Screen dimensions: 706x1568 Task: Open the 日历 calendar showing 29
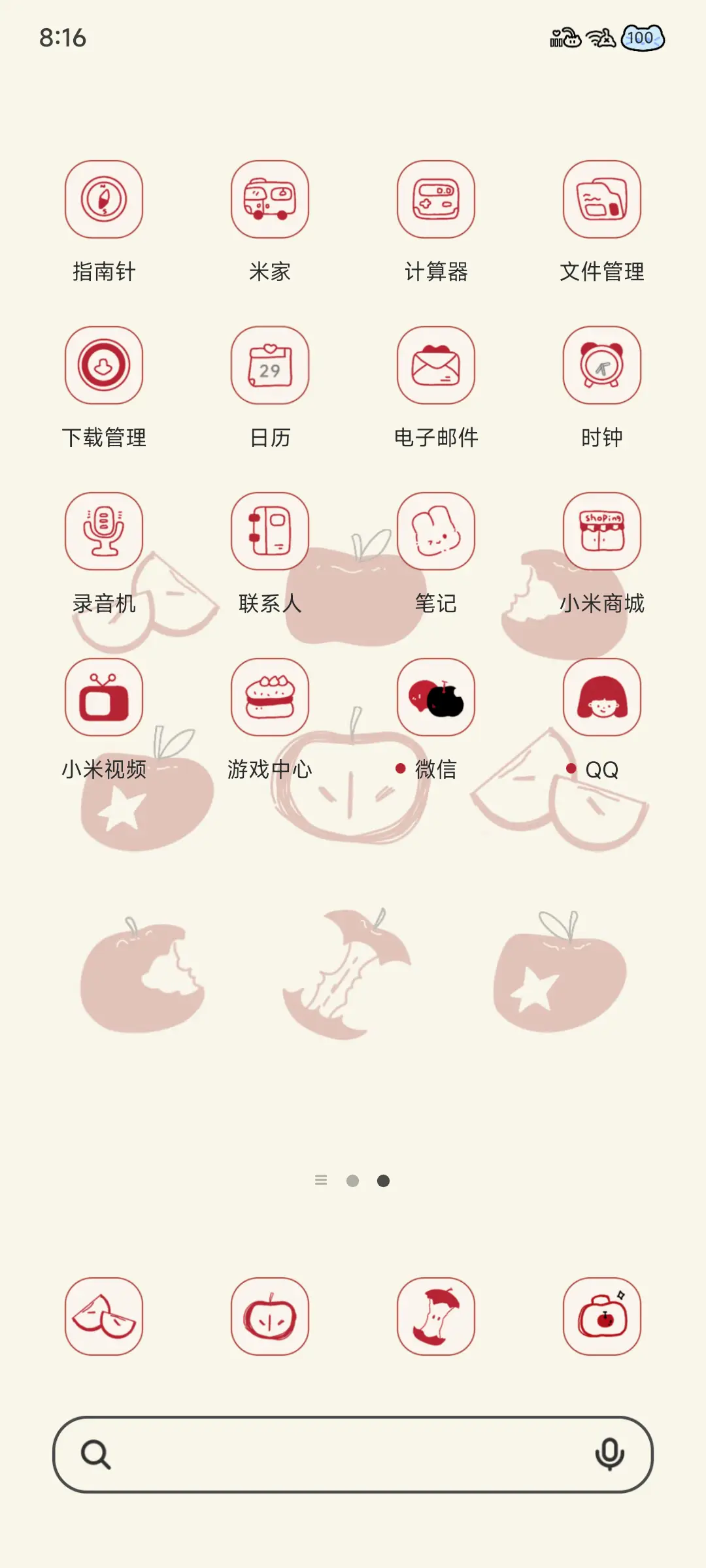pos(269,365)
